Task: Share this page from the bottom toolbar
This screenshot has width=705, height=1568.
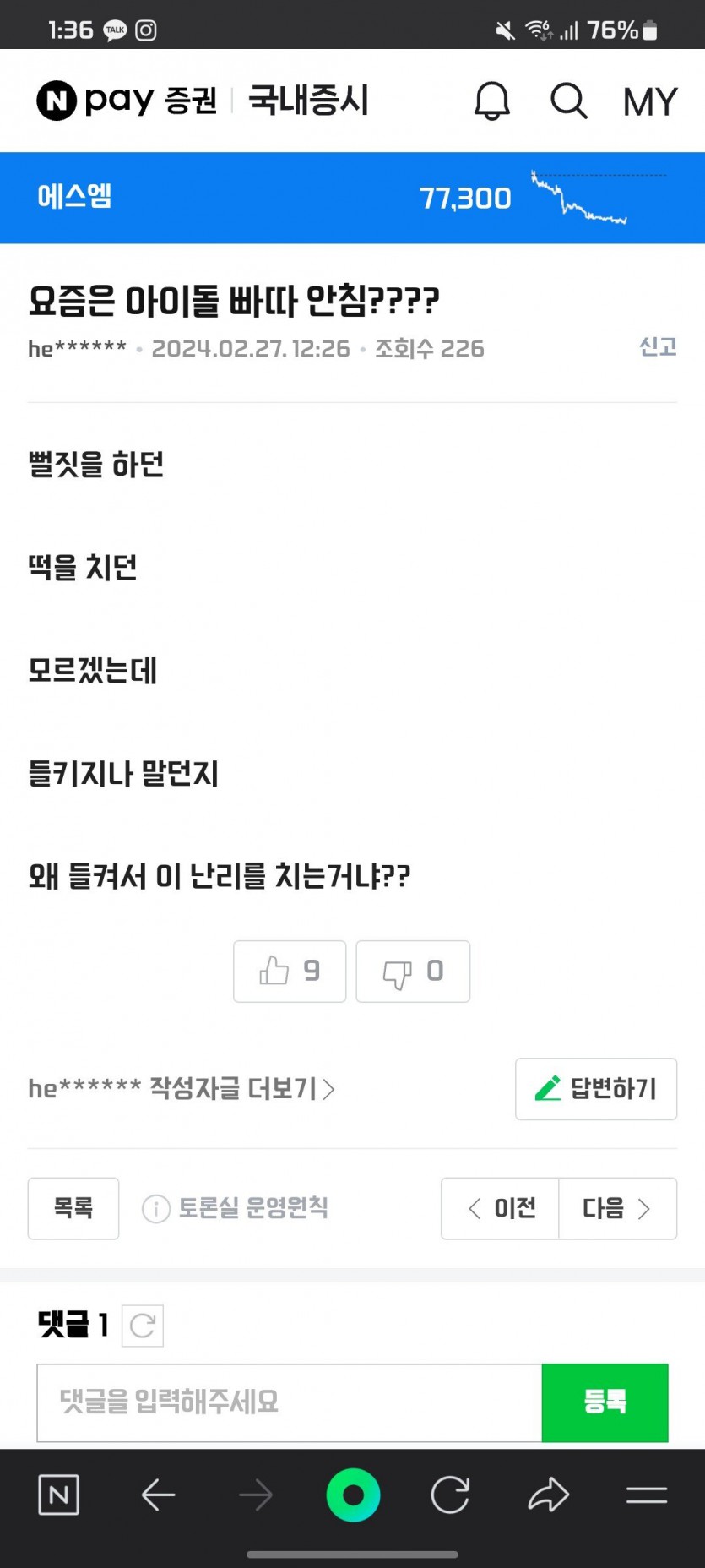Action: click(549, 1495)
